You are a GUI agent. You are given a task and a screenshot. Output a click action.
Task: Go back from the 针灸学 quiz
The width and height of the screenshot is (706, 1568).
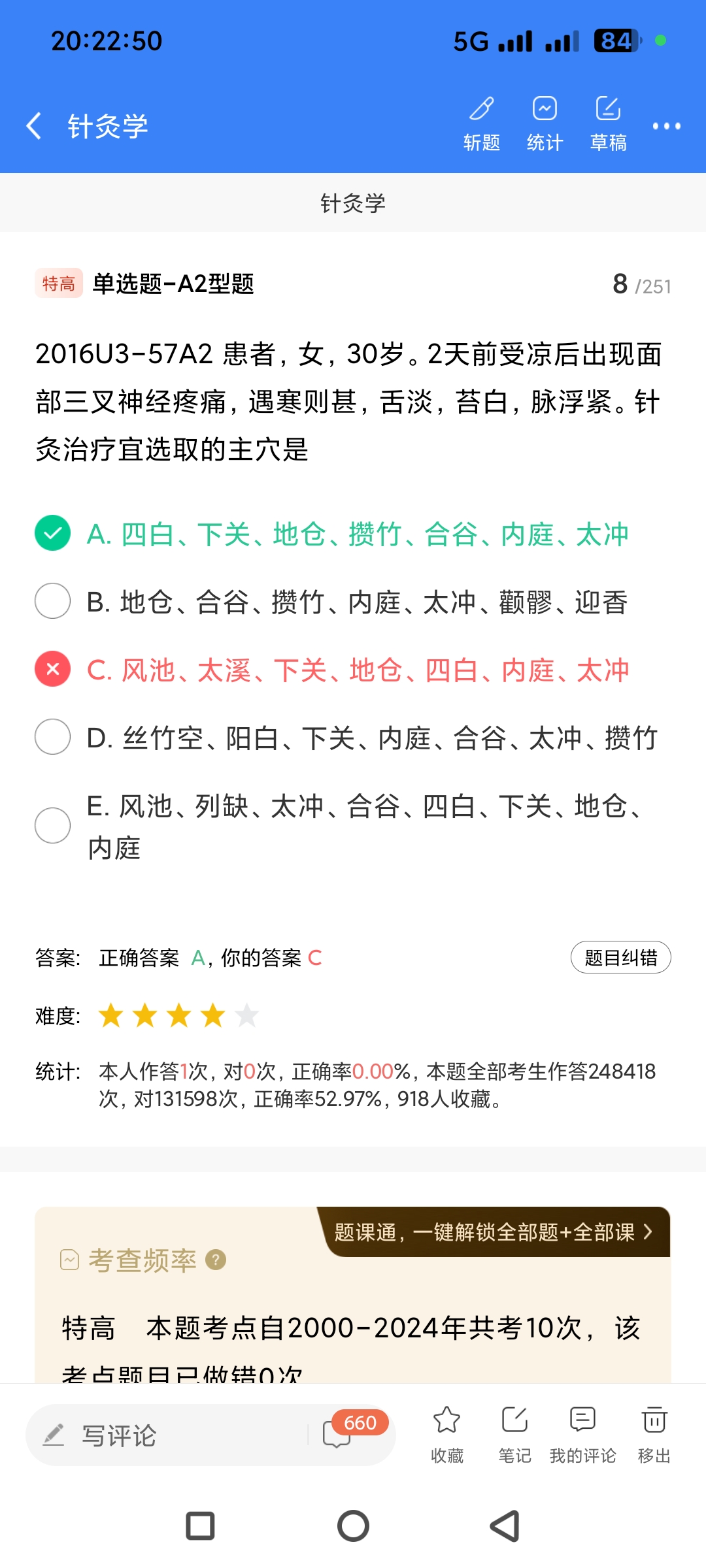coord(34,125)
